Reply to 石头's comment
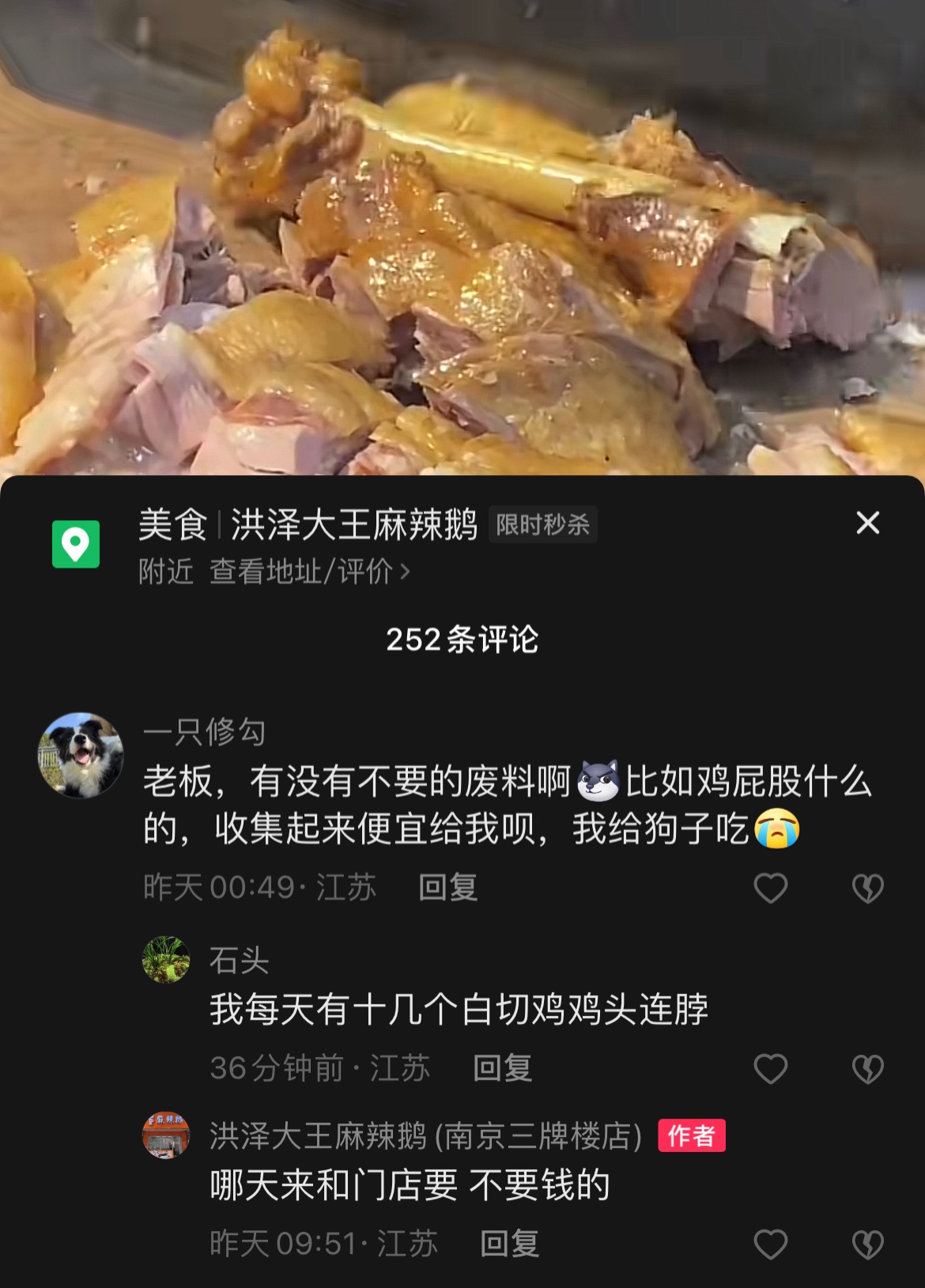This screenshot has width=925, height=1288. 502,1068
